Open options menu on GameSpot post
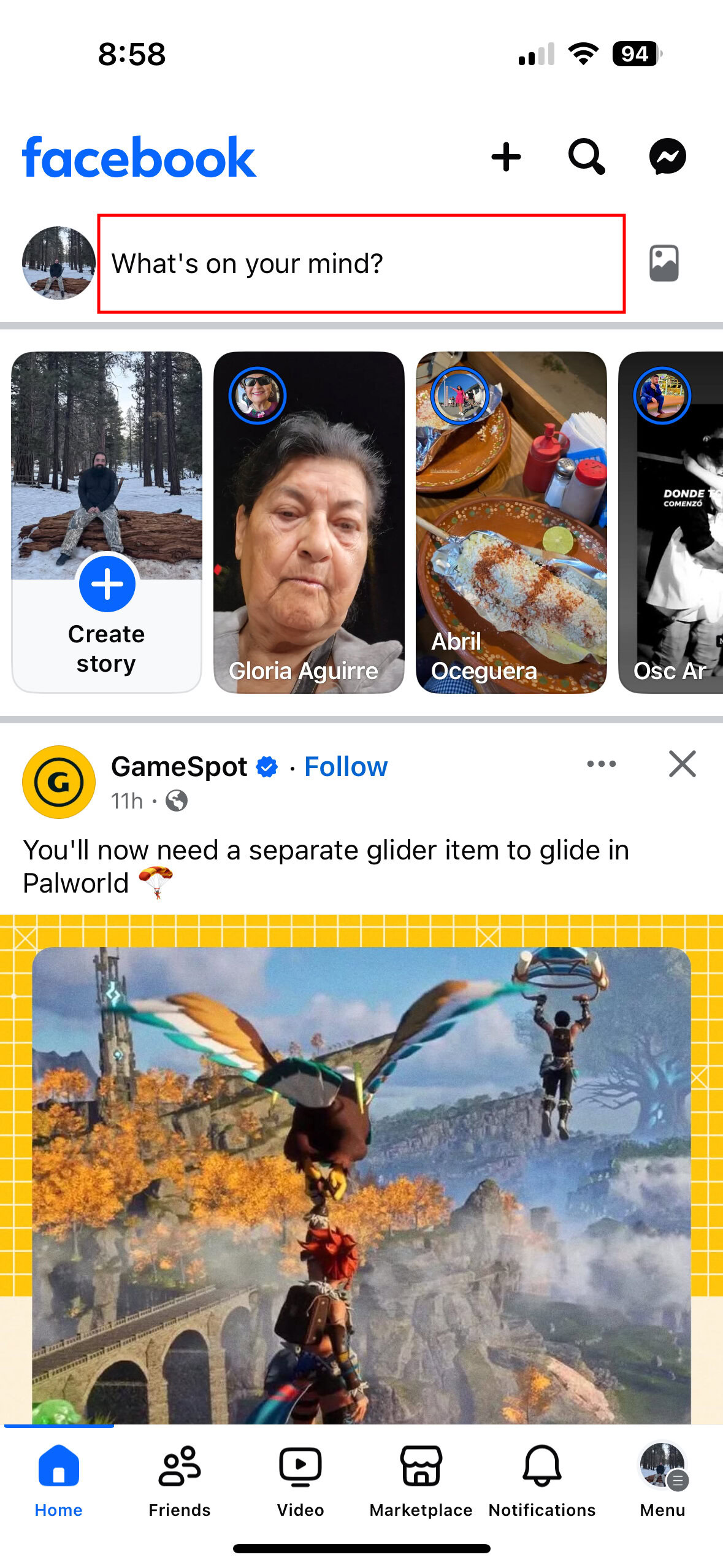The image size is (723, 1568). pyautogui.click(x=601, y=764)
